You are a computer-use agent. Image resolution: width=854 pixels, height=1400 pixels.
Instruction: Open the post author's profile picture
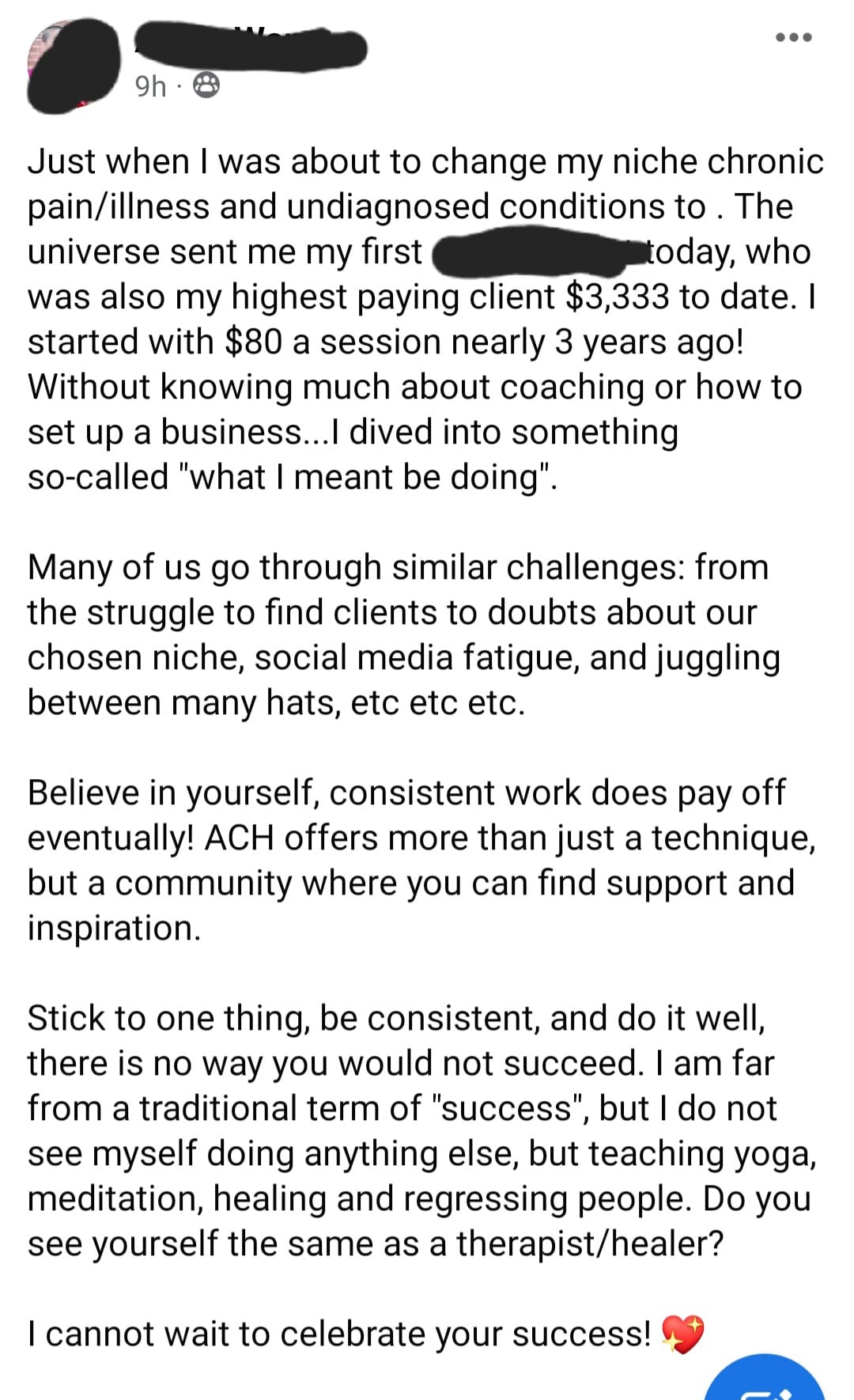pyautogui.click(x=73, y=65)
